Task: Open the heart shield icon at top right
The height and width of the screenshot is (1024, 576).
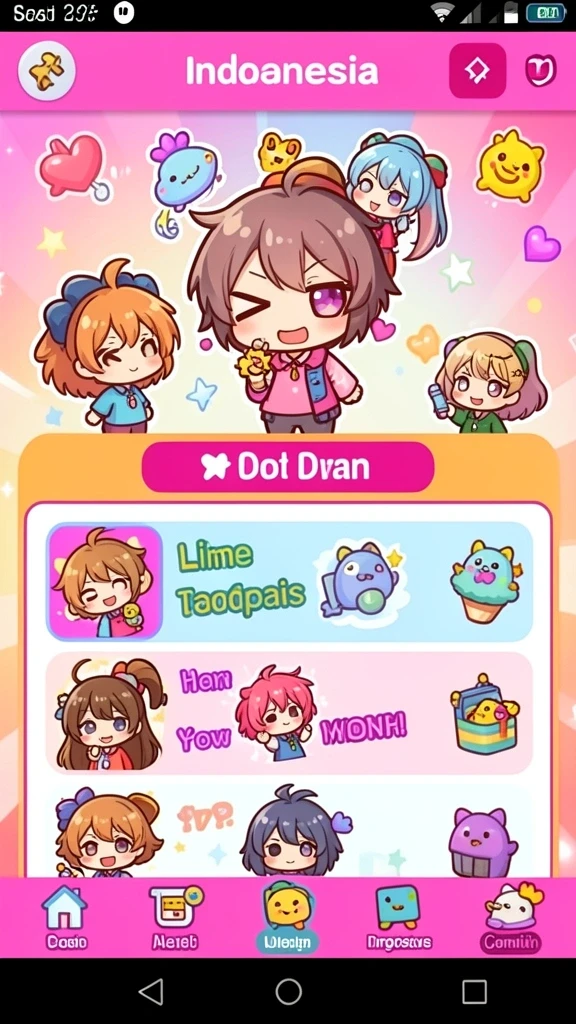Action: pos(541,71)
